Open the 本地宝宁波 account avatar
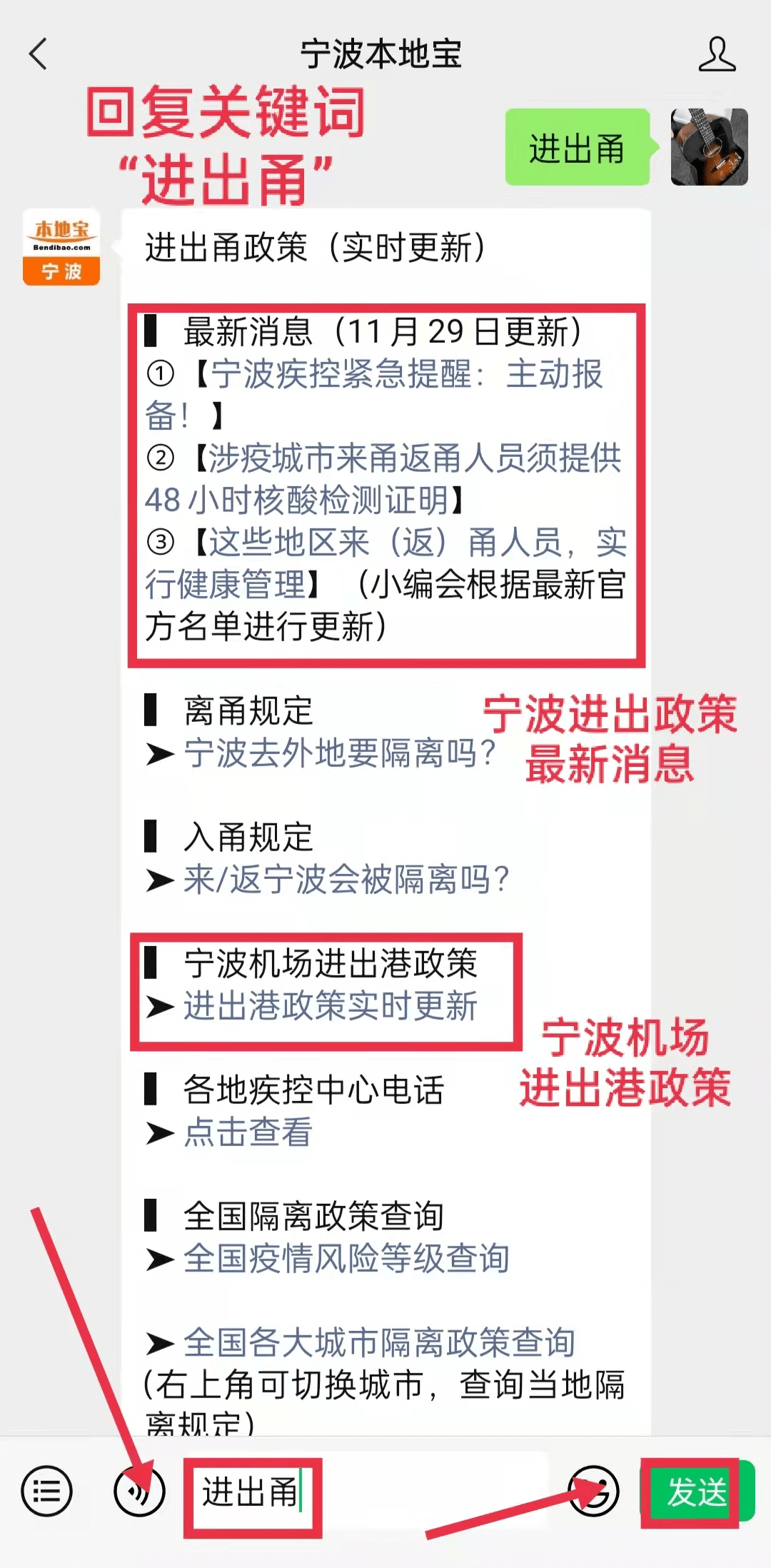Viewport: 771px width, 1568px height. pyautogui.click(x=61, y=247)
